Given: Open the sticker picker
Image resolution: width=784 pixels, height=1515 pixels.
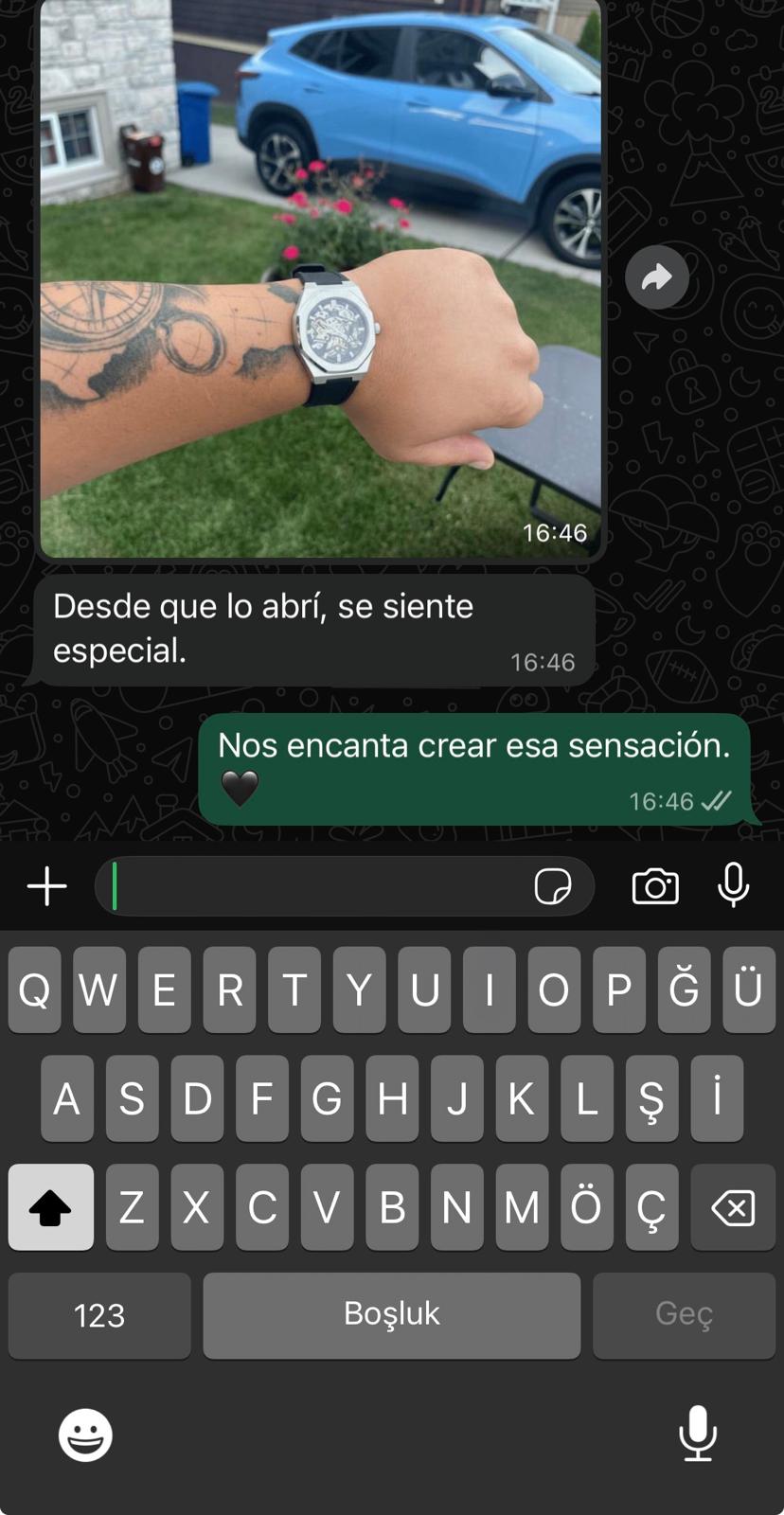Looking at the screenshot, I should pos(552,887).
